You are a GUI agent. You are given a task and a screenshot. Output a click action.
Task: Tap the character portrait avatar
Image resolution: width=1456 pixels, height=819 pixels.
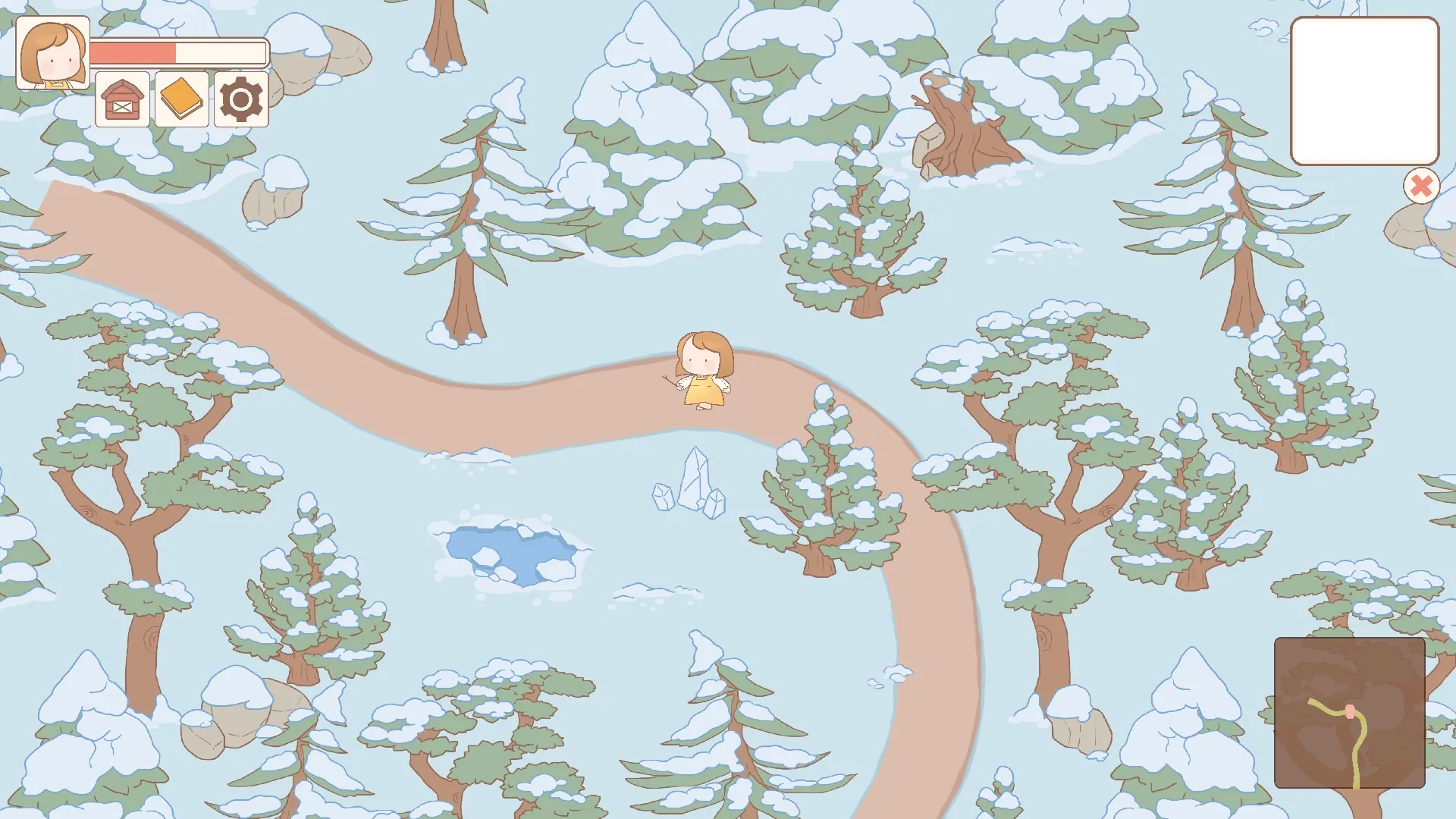(52, 54)
